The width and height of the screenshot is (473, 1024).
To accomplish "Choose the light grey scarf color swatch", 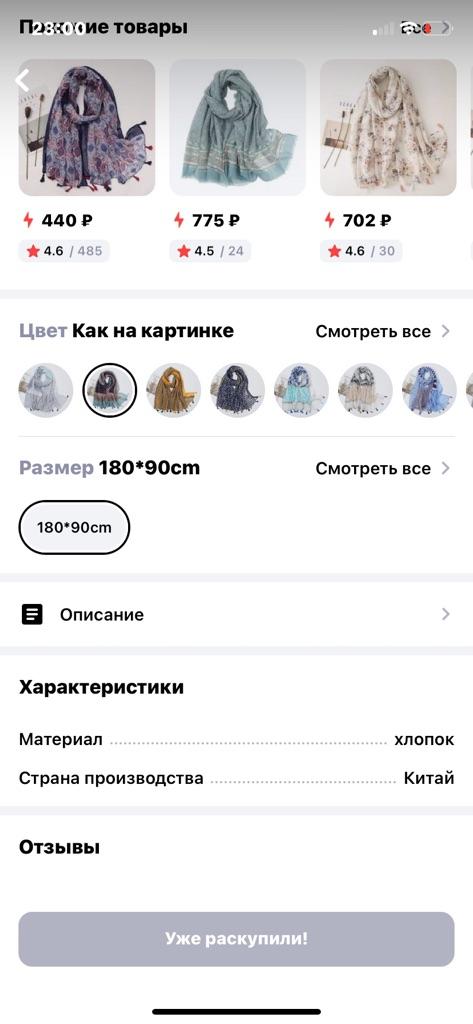I will click(x=46, y=390).
